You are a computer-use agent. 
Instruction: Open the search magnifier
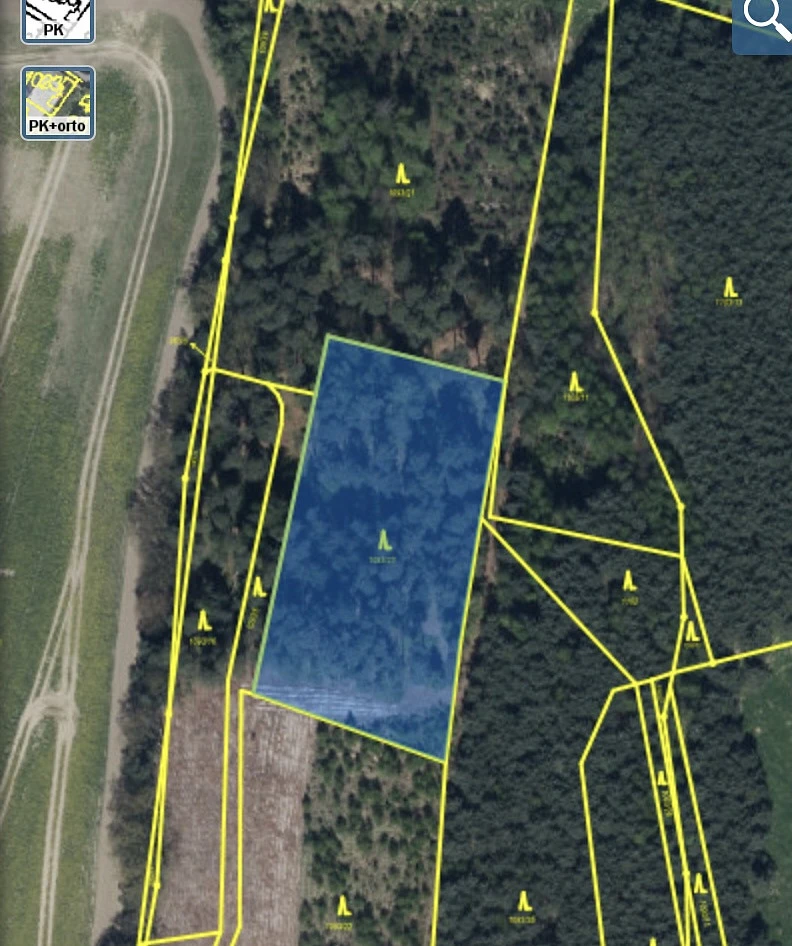point(767,23)
